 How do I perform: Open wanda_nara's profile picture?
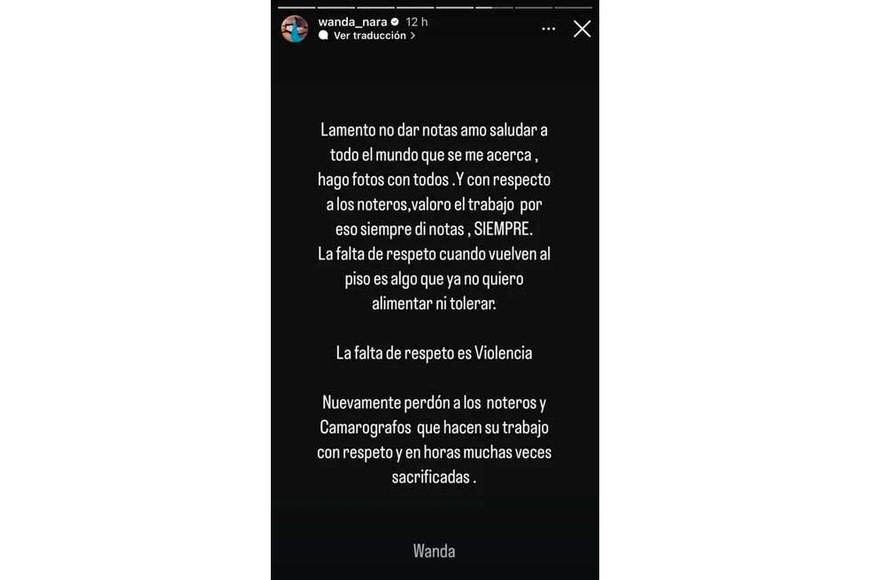[294, 28]
